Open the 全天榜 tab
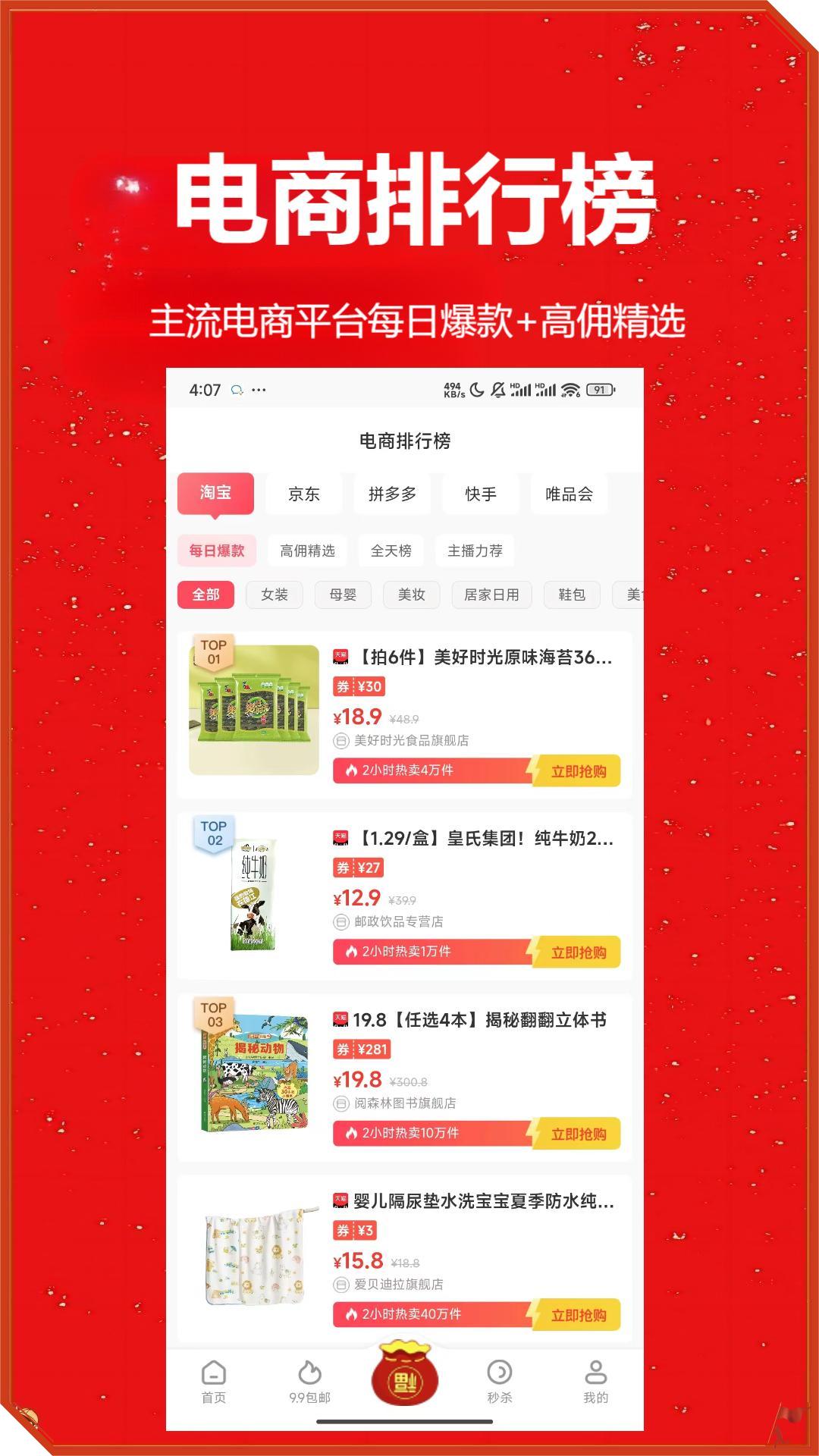The image size is (819, 1456). (x=389, y=551)
